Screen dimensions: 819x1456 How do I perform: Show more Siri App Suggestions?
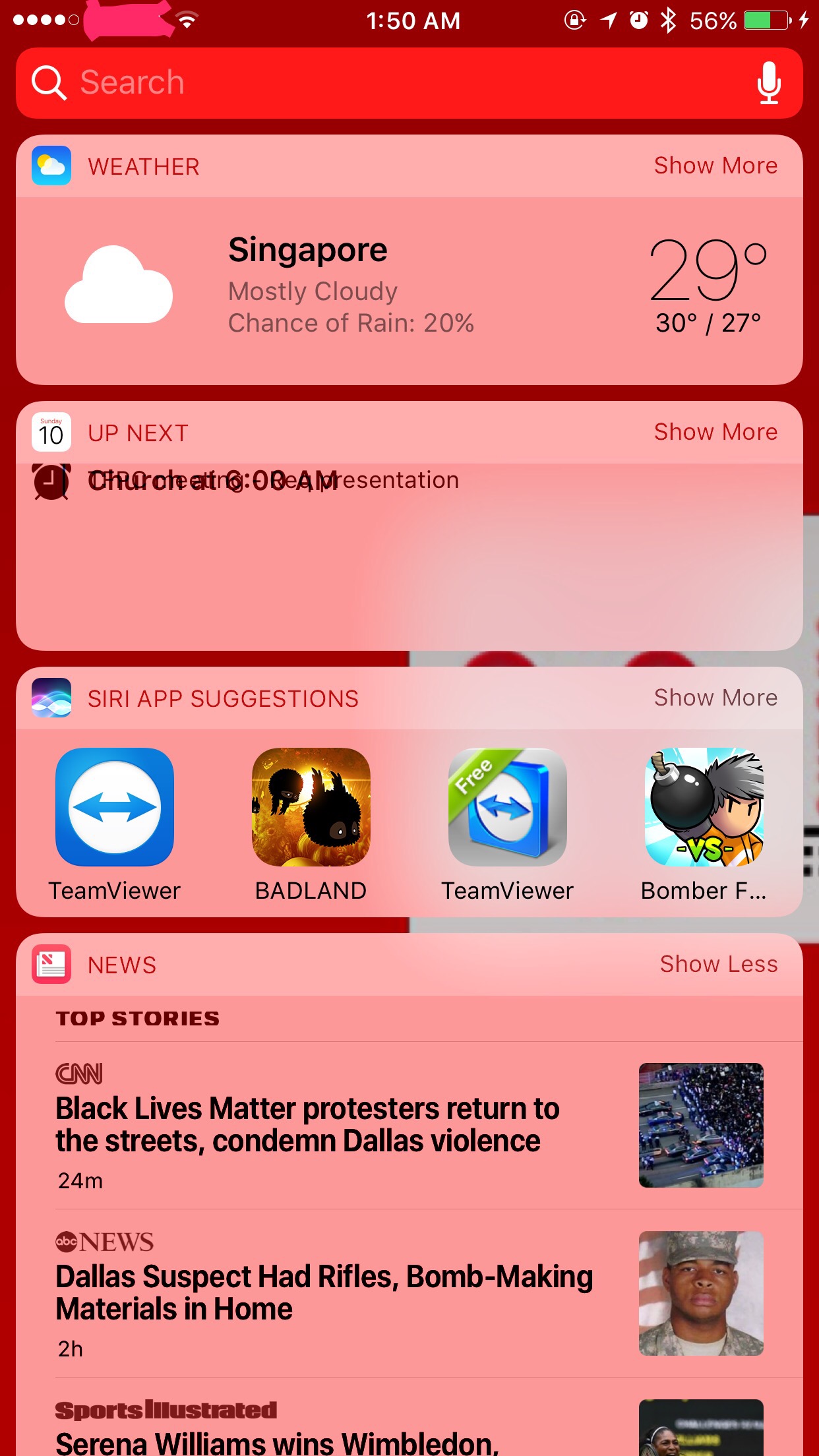(x=715, y=698)
